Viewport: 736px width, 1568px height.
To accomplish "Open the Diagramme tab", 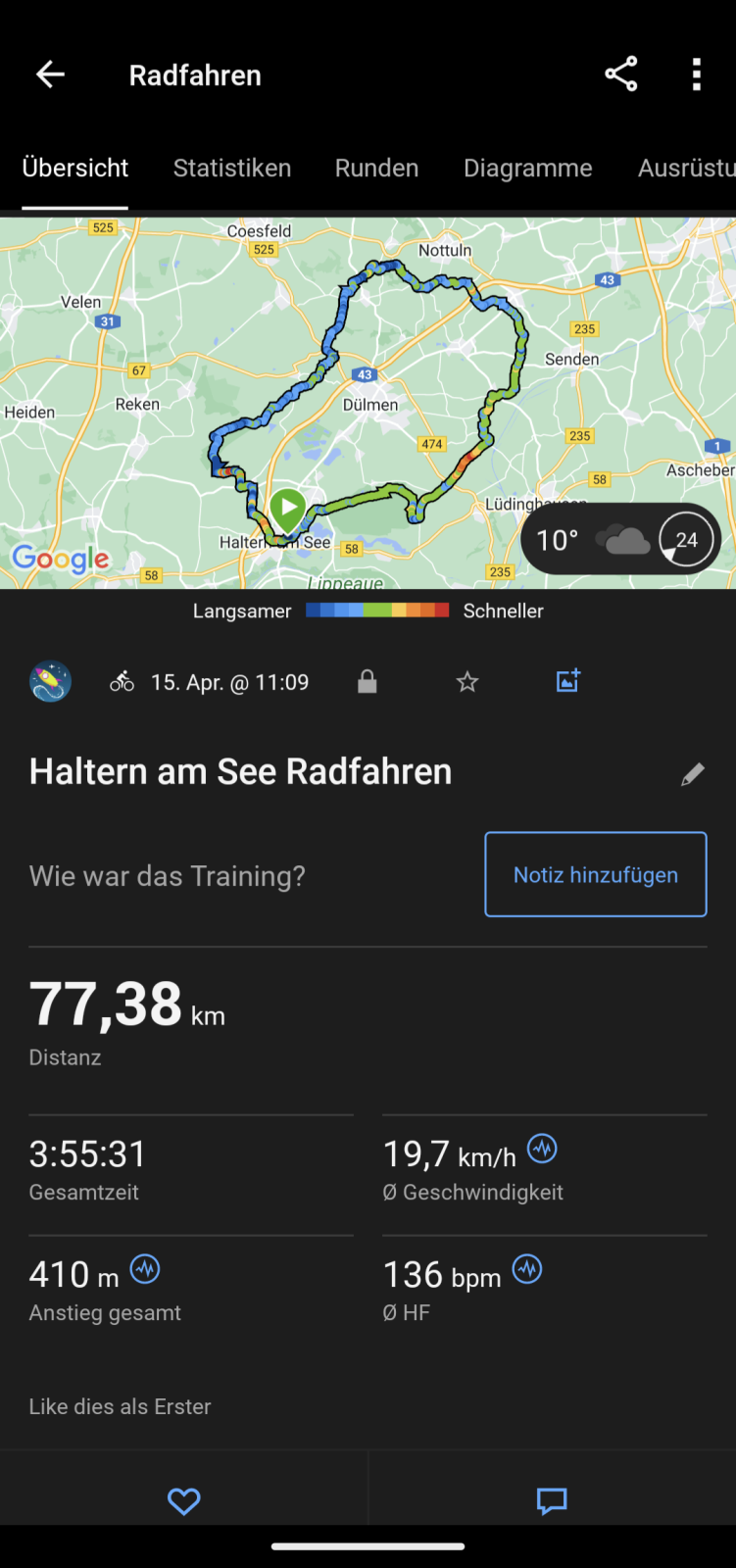I will (527, 168).
